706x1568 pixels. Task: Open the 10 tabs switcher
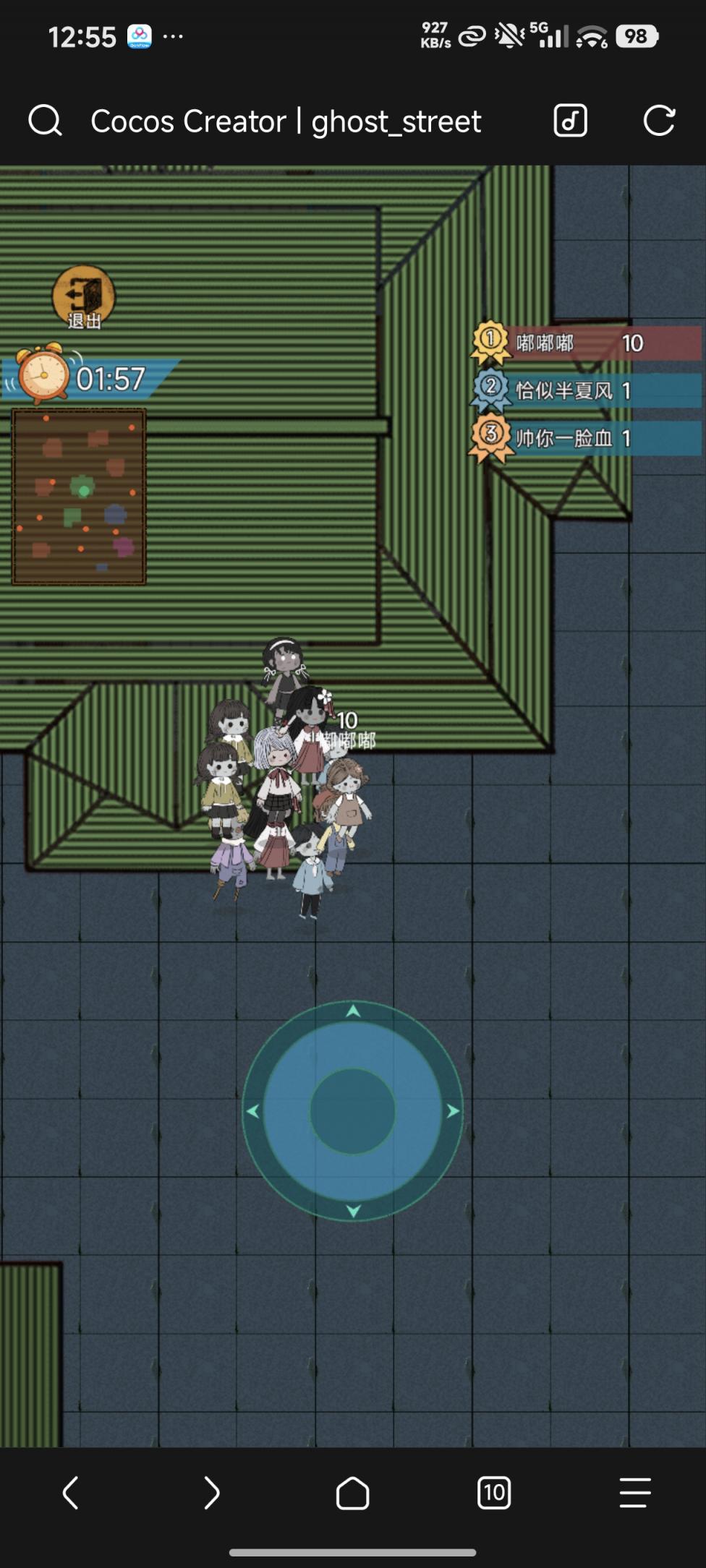point(494,1493)
